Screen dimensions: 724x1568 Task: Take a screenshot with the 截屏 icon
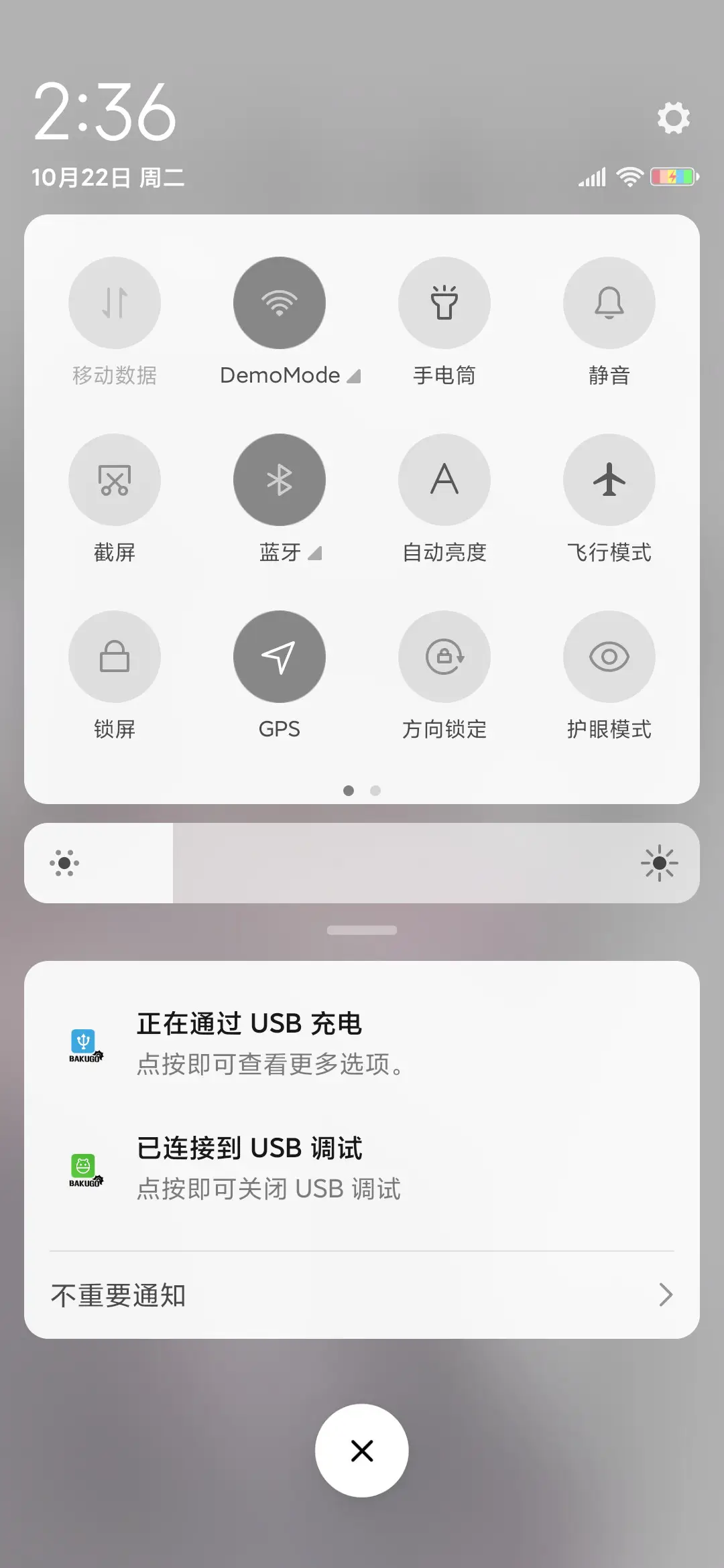click(115, 480)
